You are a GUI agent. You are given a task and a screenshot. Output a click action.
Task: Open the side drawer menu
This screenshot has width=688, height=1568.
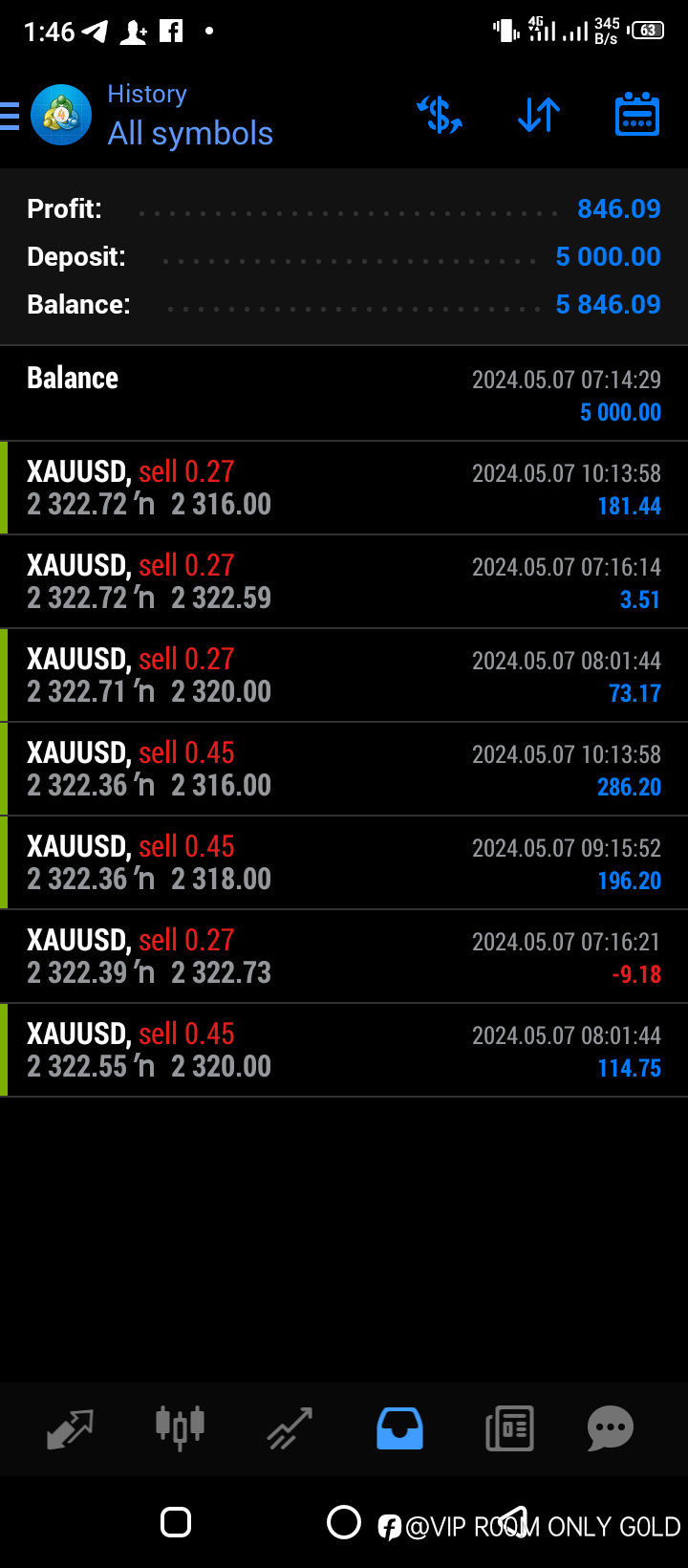10,116
